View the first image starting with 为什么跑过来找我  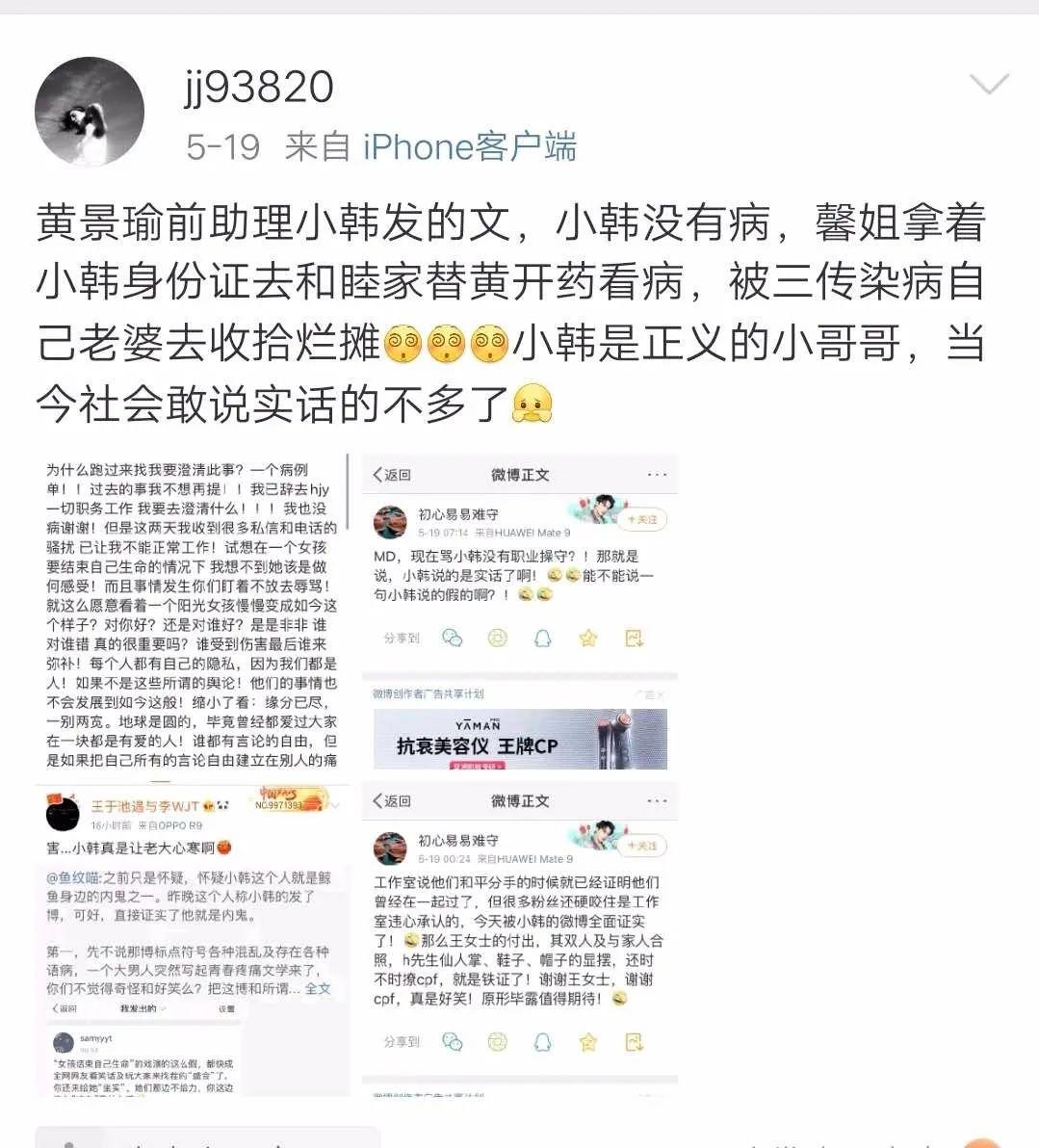pyautogui.click(x=193, y=614)
